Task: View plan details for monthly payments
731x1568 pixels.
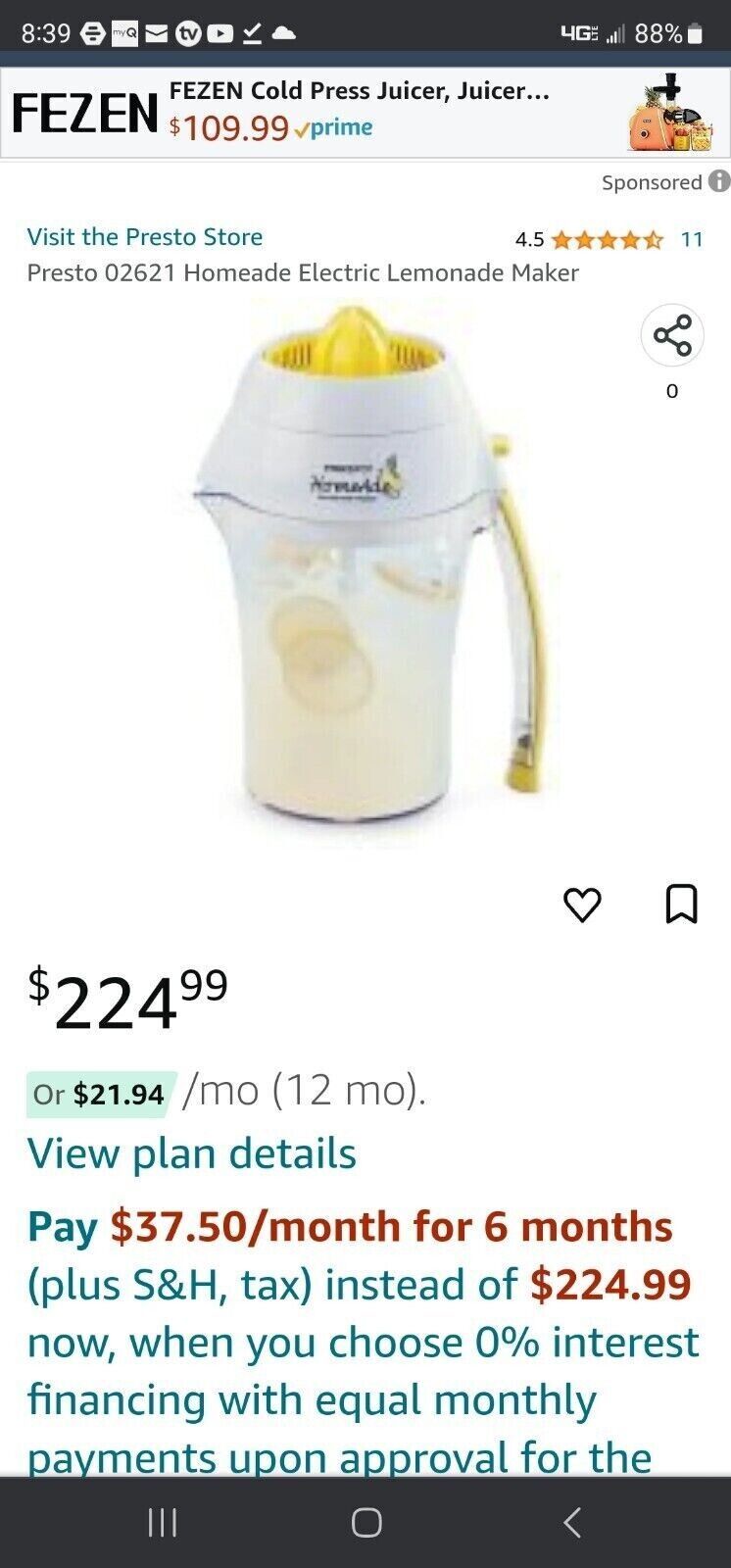Action: coord(191,1153)
